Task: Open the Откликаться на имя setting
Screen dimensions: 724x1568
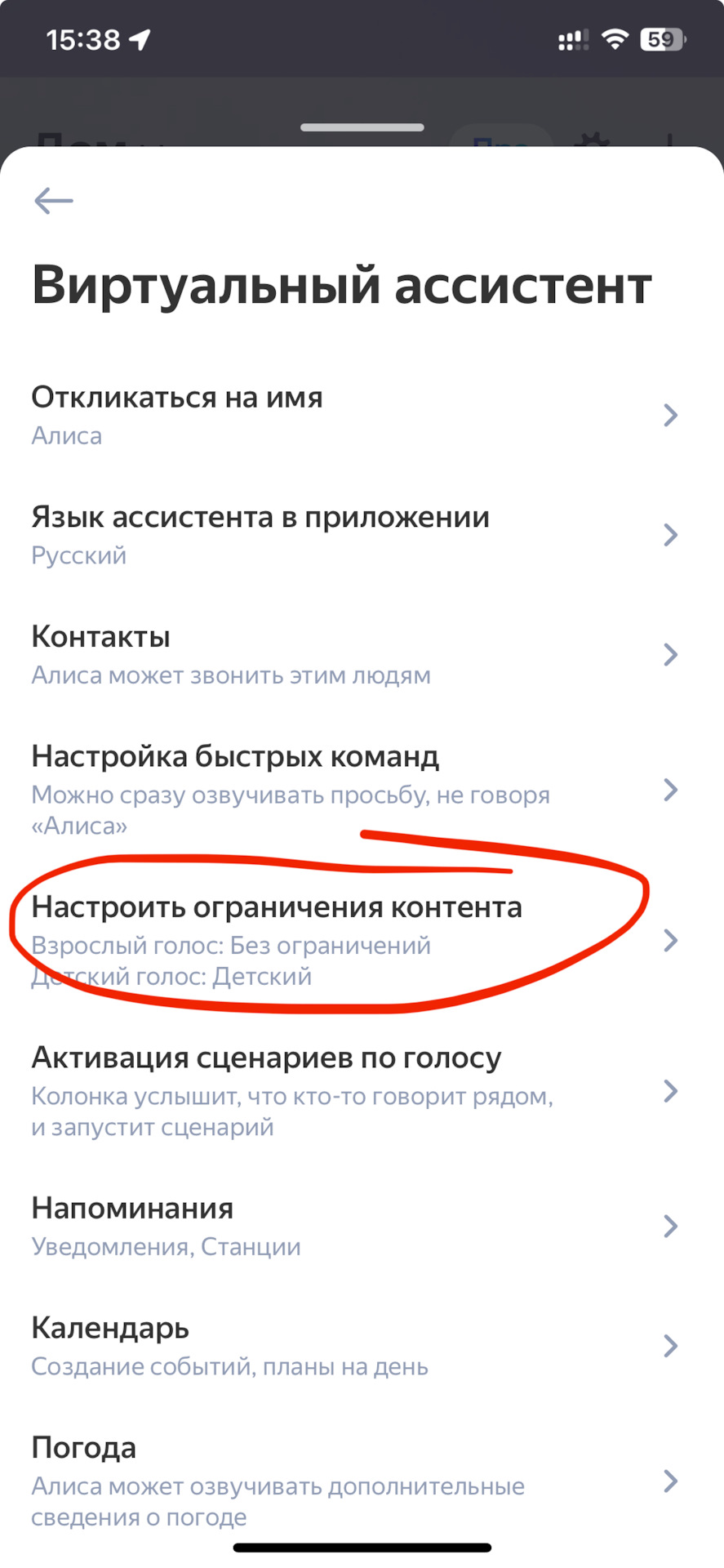Action: pyautogui.click(x=362, y=415)
